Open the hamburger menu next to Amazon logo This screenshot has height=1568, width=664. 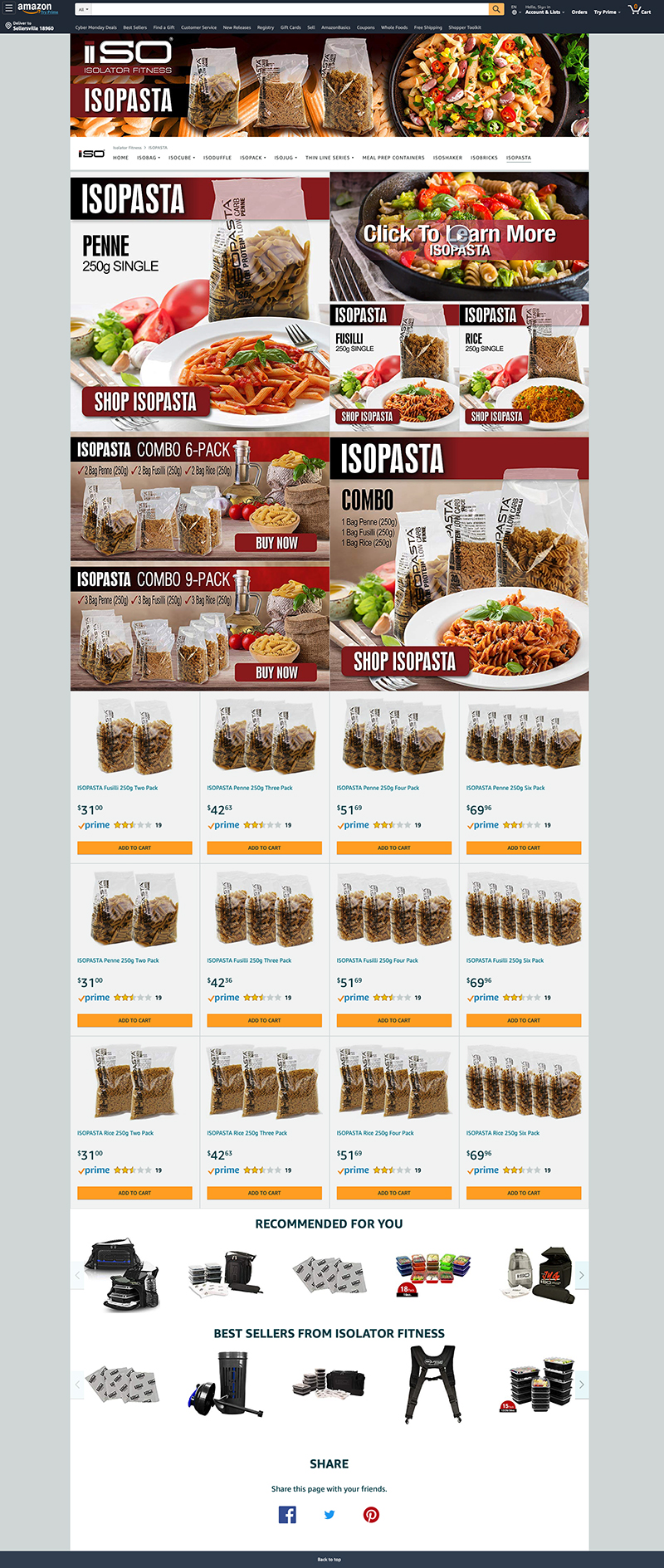tap(9, 8)
